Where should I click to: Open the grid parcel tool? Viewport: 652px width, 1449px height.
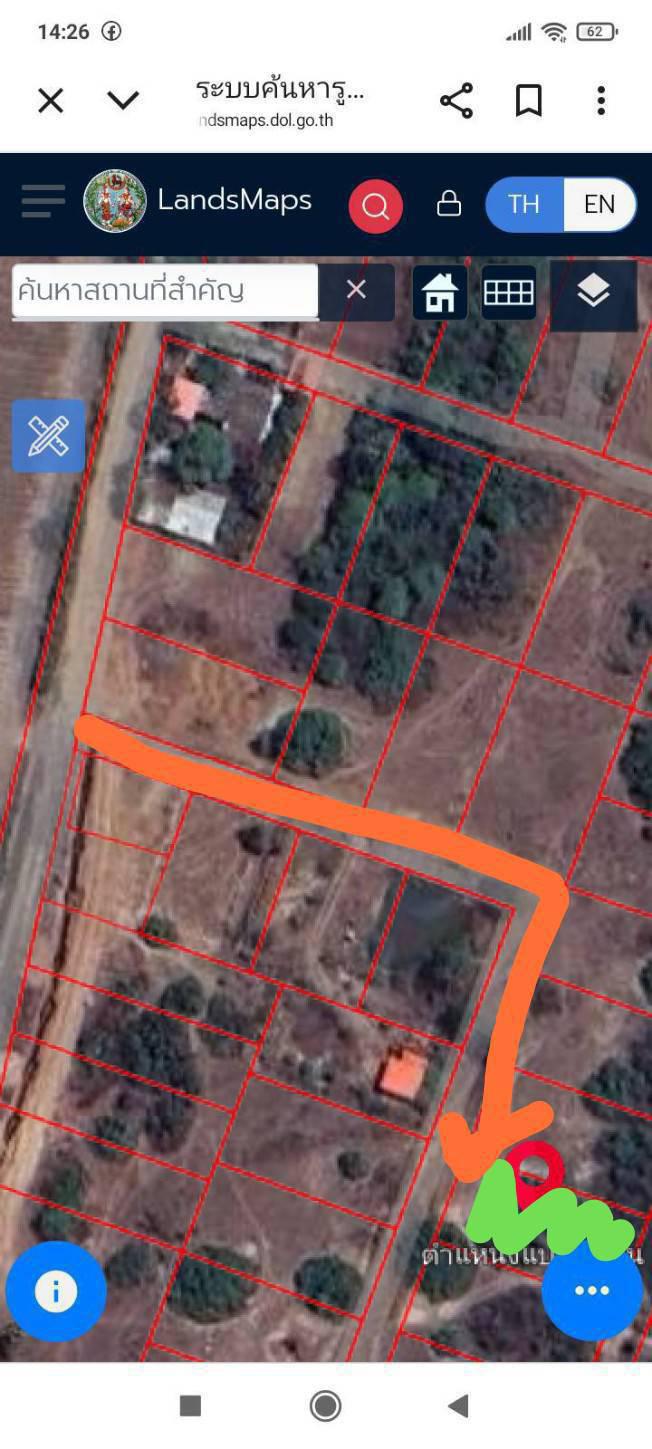click(x=508, y=292)
